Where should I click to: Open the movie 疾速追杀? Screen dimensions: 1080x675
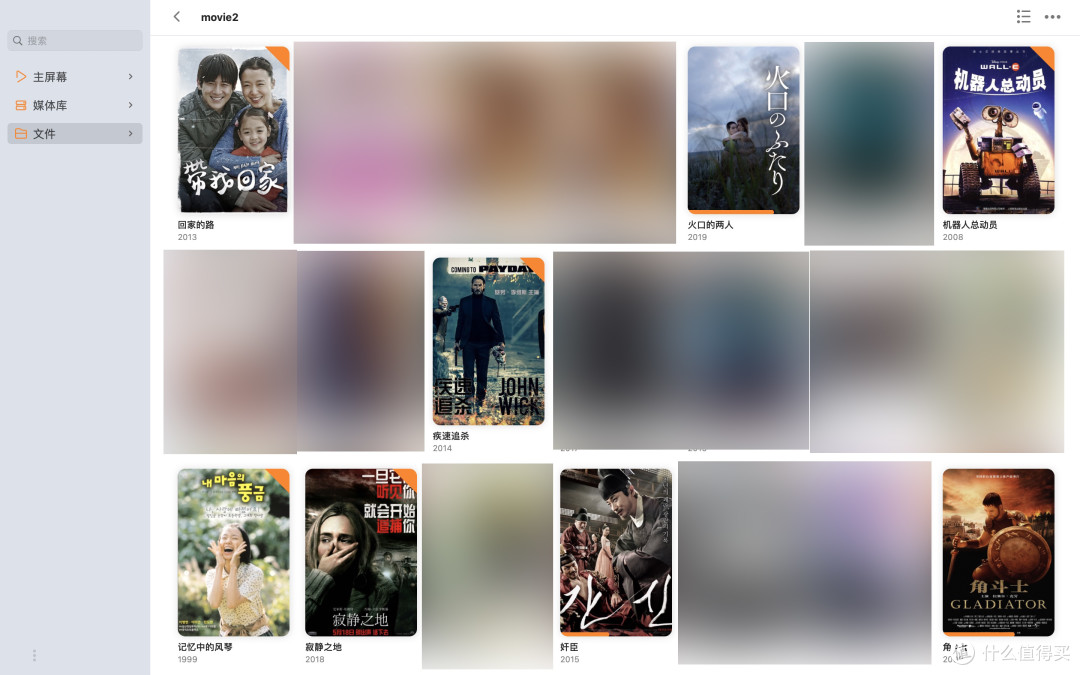(x=488, y=341)
